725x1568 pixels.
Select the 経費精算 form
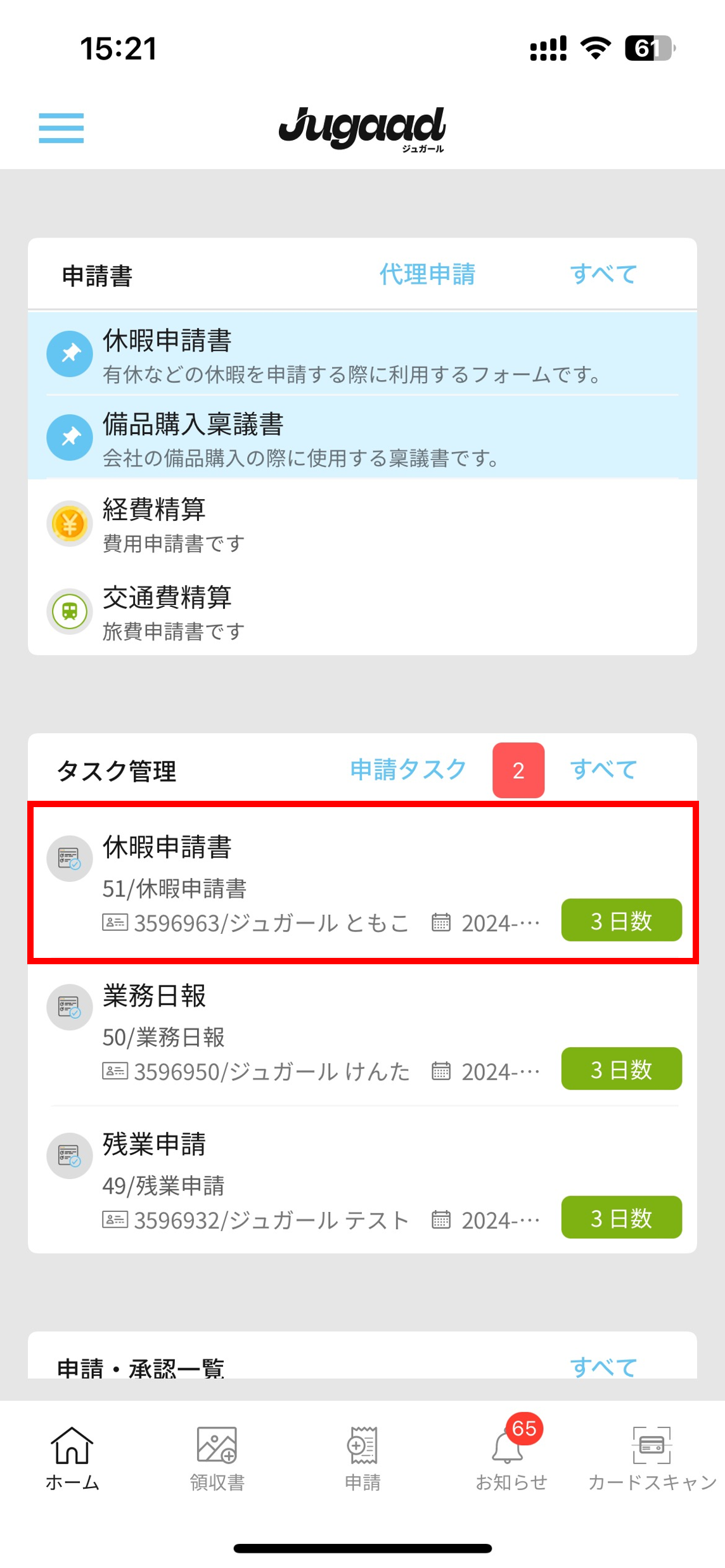tap(362, 525)
